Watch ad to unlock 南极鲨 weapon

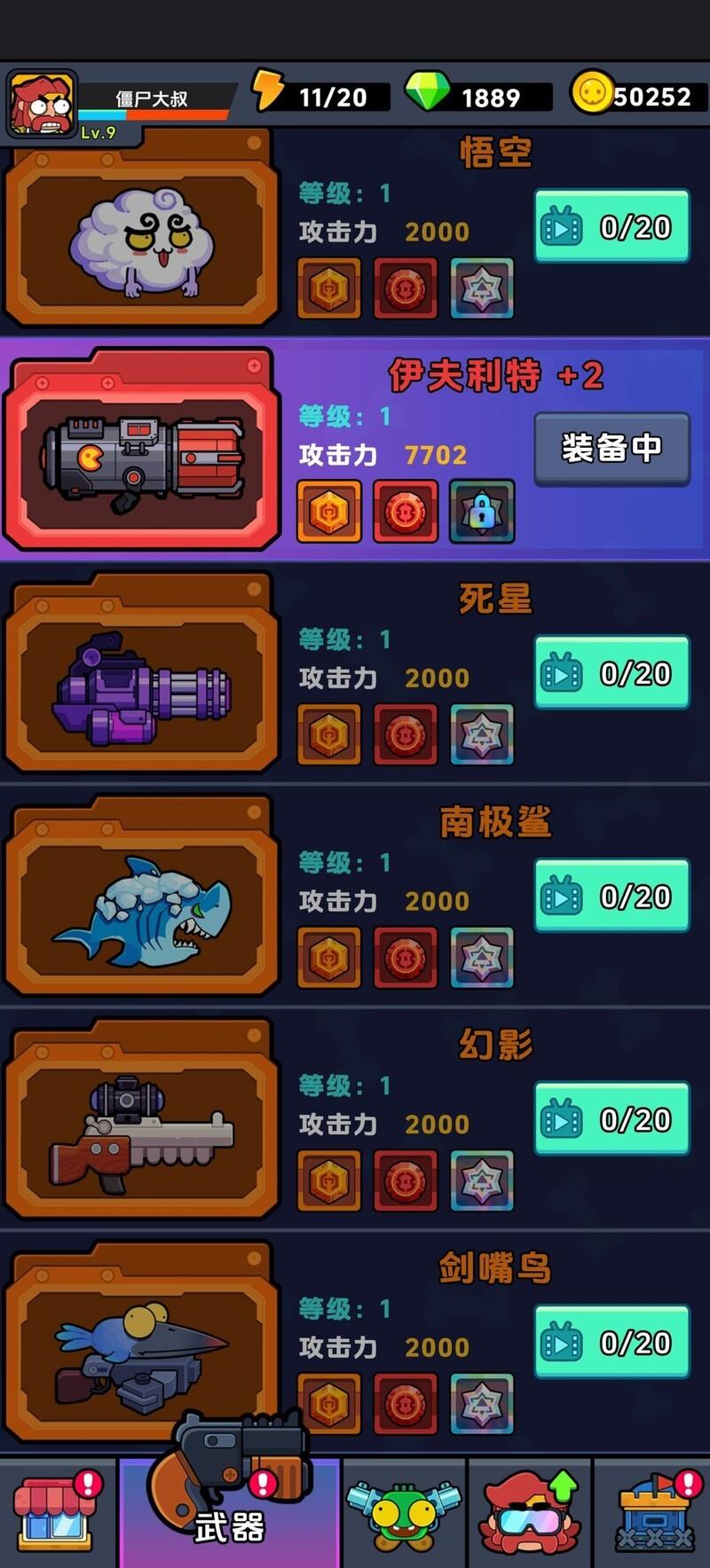pyautogui.click(x=611, y=897)
